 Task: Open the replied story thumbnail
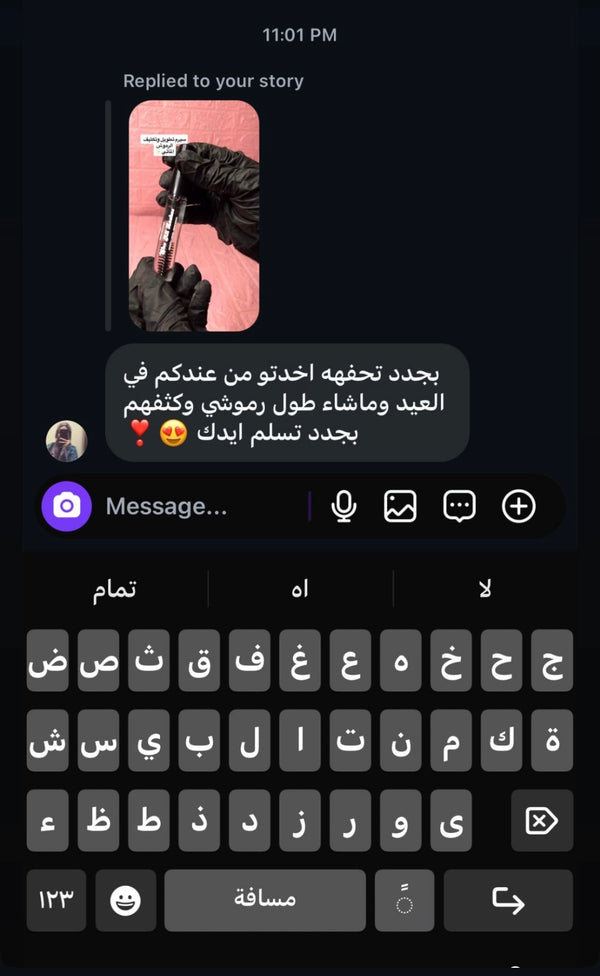[194, 216]
